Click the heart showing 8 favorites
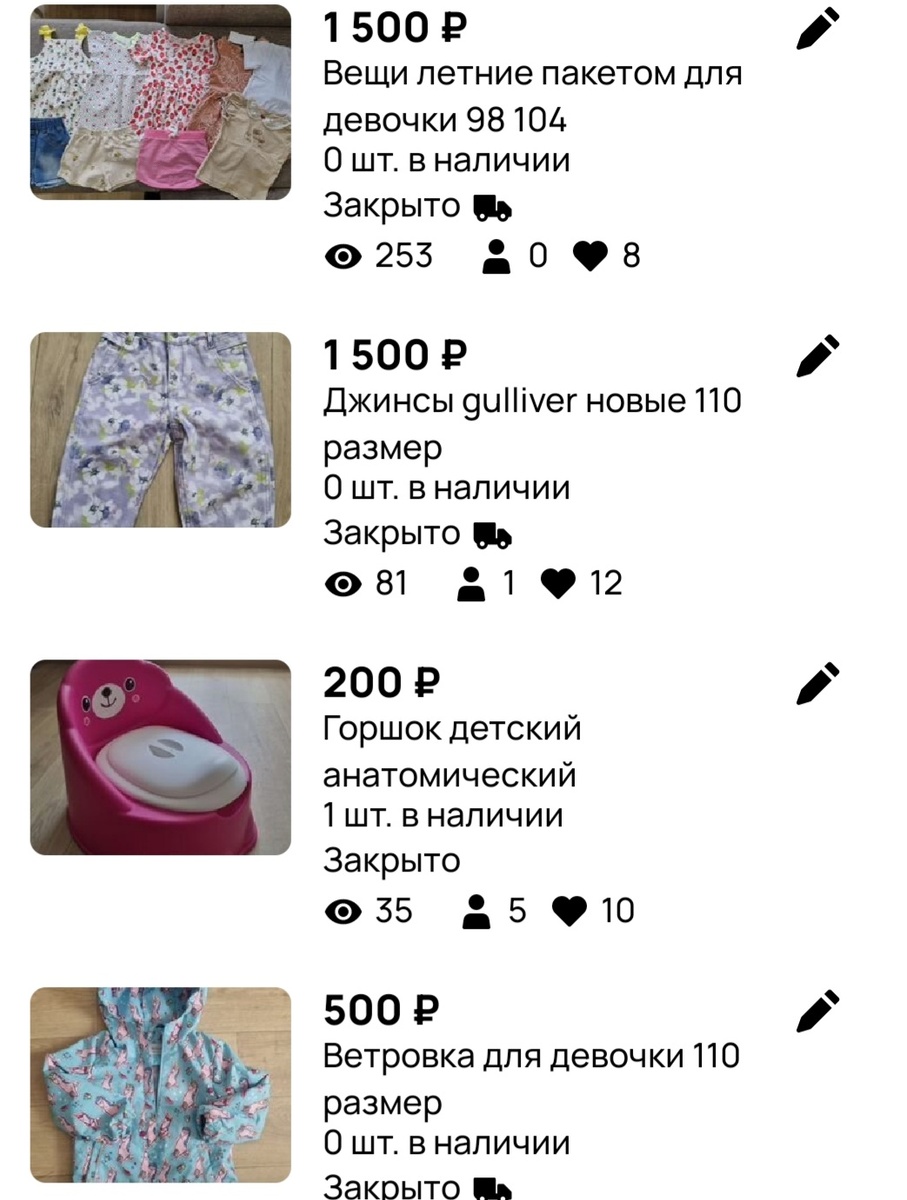 click(590, 256)
